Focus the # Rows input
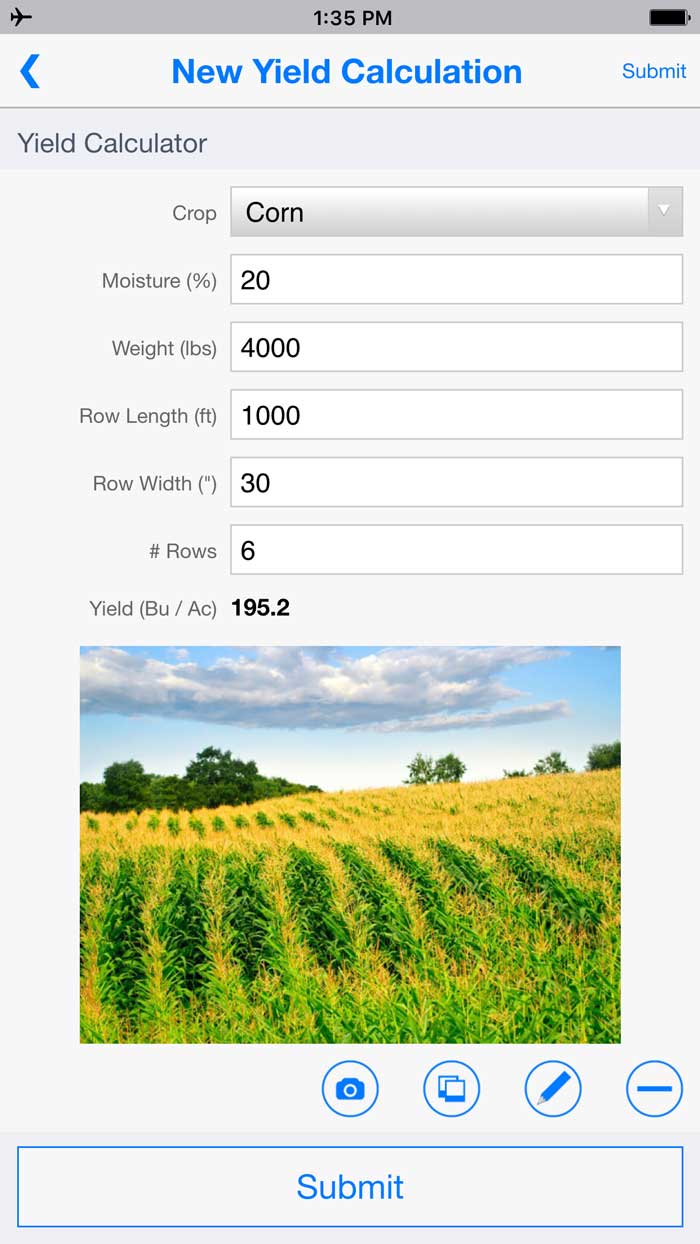This screenshot has height=1244, width=700. [456, 551]
